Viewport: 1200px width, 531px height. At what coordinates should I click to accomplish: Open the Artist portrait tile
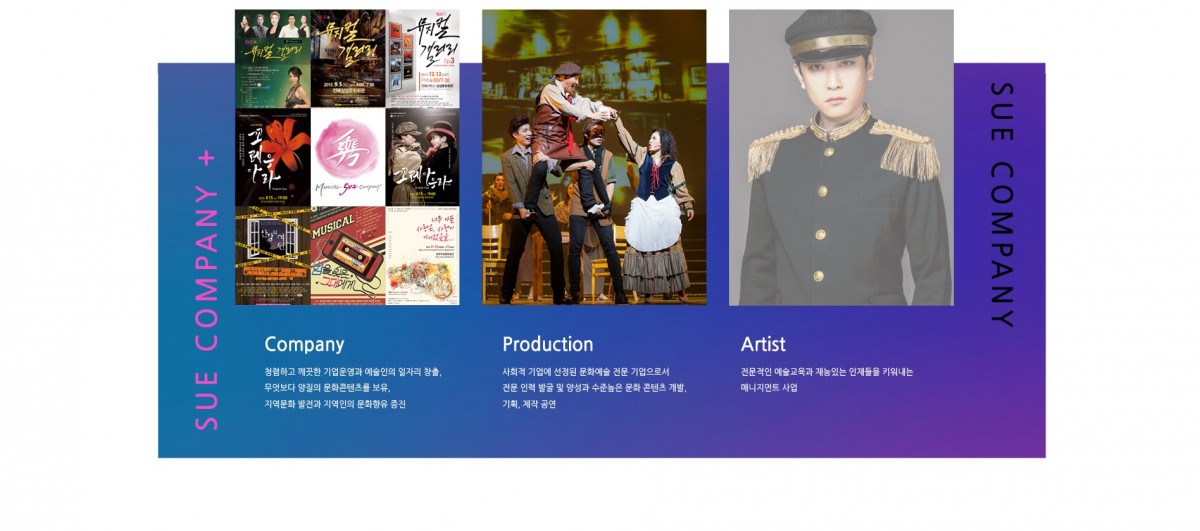(841, 157)
